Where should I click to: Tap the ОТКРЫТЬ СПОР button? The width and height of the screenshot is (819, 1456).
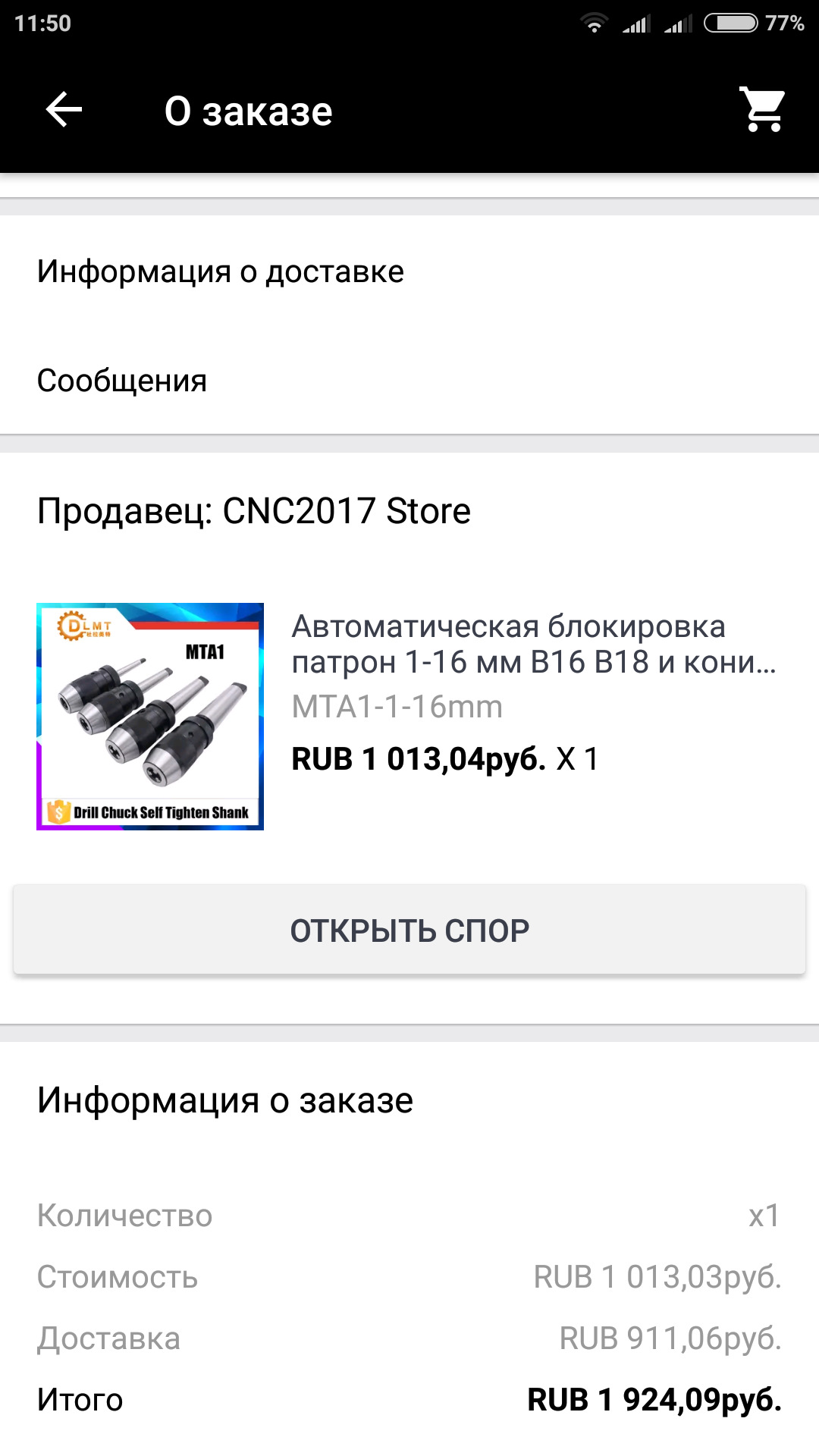pos(409,930)
